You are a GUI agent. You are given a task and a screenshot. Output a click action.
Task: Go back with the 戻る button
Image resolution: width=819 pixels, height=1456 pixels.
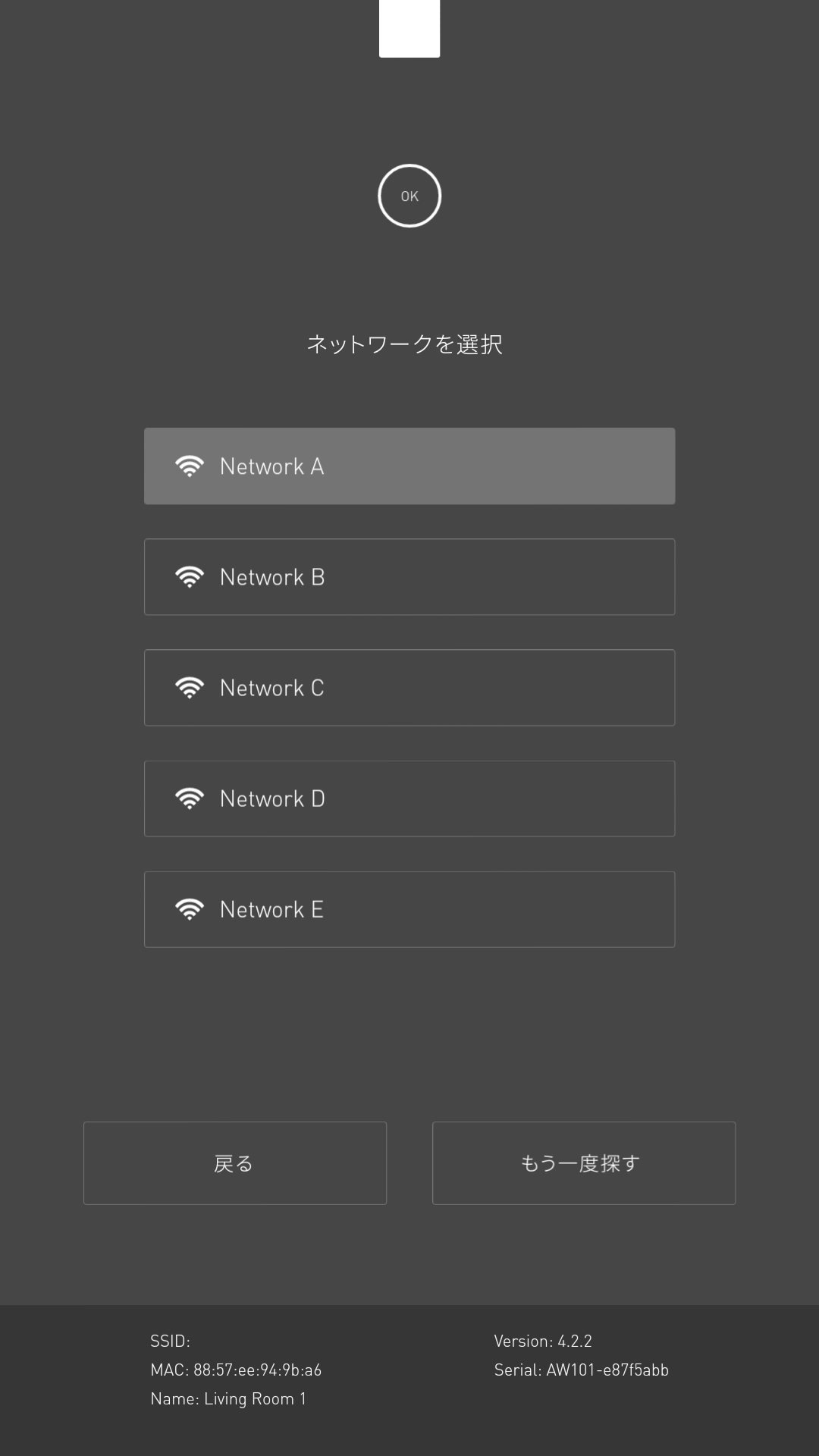tap(235, 1163)
